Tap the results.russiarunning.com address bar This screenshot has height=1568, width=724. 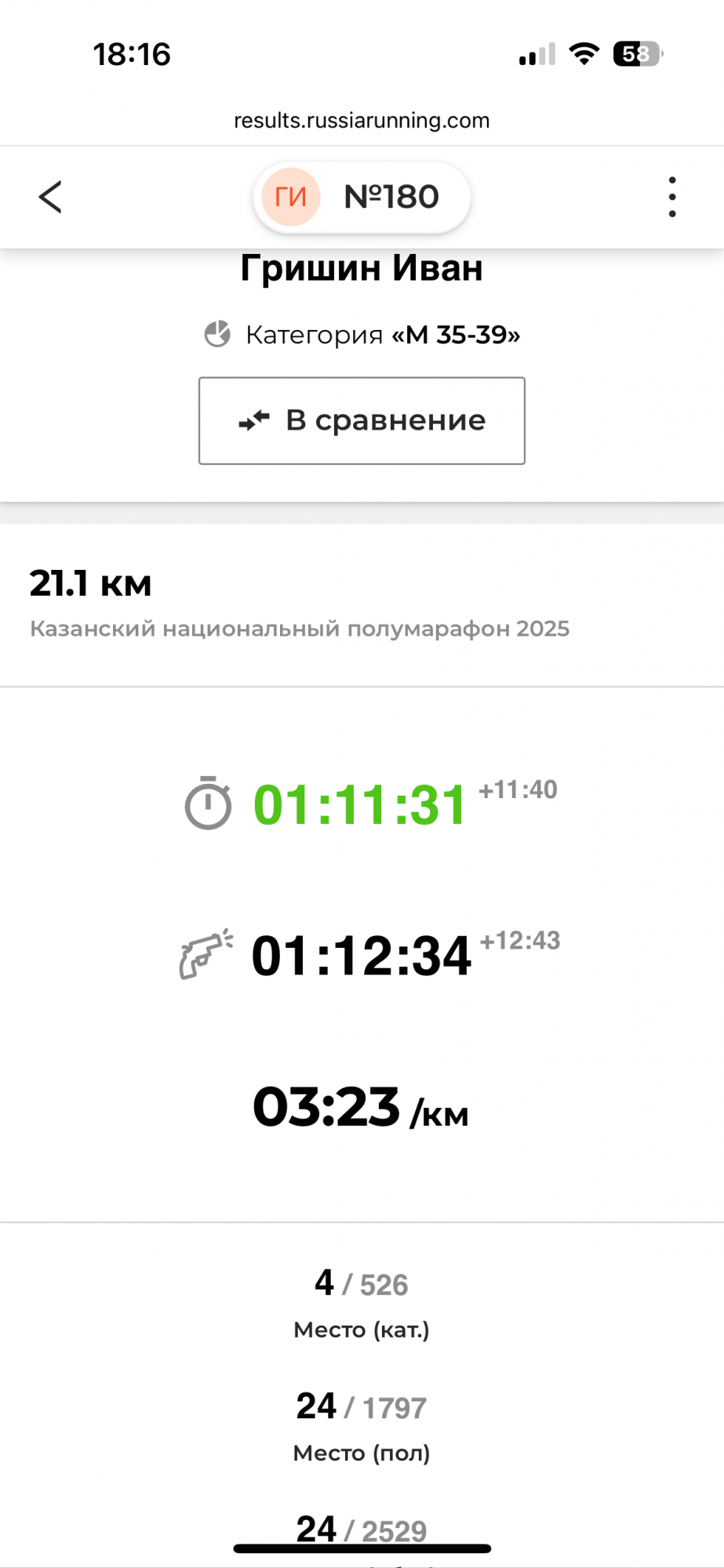(x=362, y=120)
